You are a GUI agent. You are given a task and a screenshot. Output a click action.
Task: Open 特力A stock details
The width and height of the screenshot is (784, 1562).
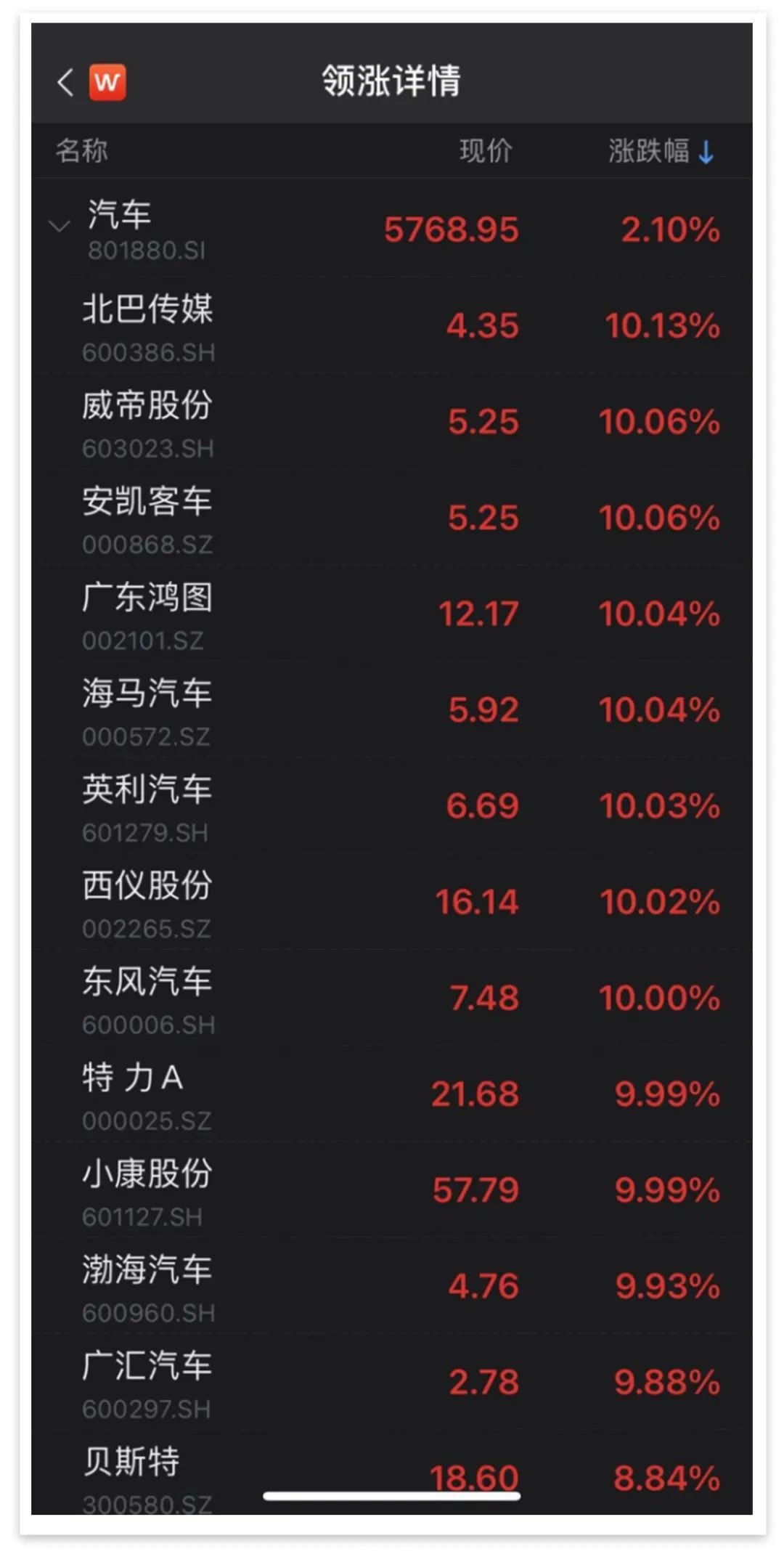pos(392,1094)
